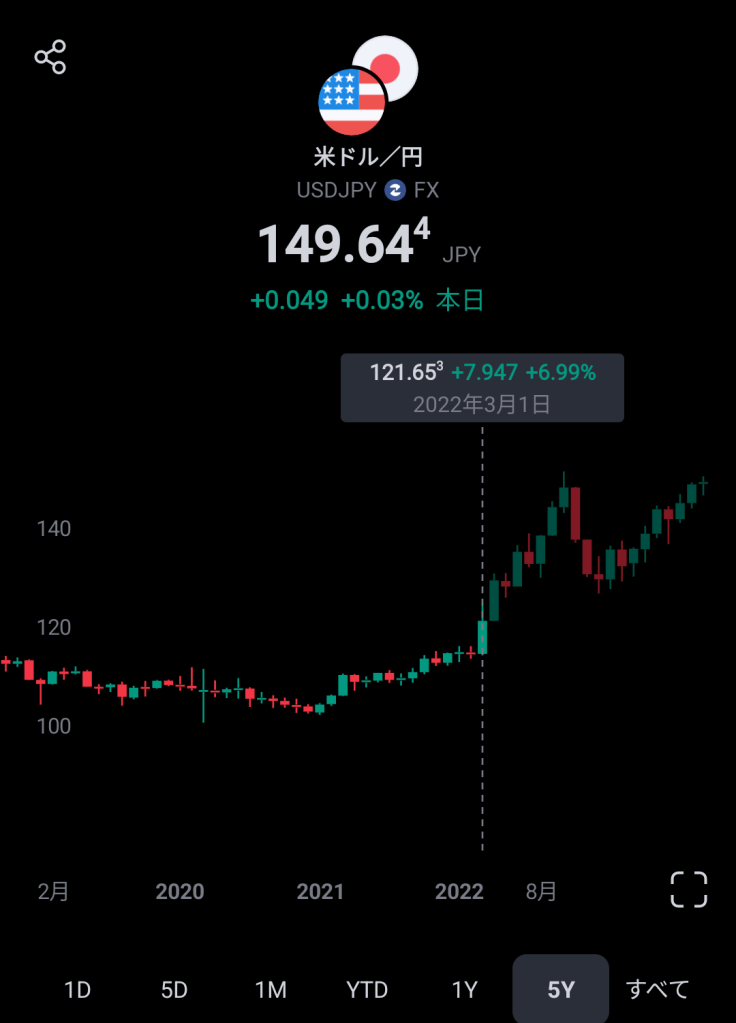Select the 5D time range
Image resolution: width=736 pixels, height=1023 pixels.
174,990
